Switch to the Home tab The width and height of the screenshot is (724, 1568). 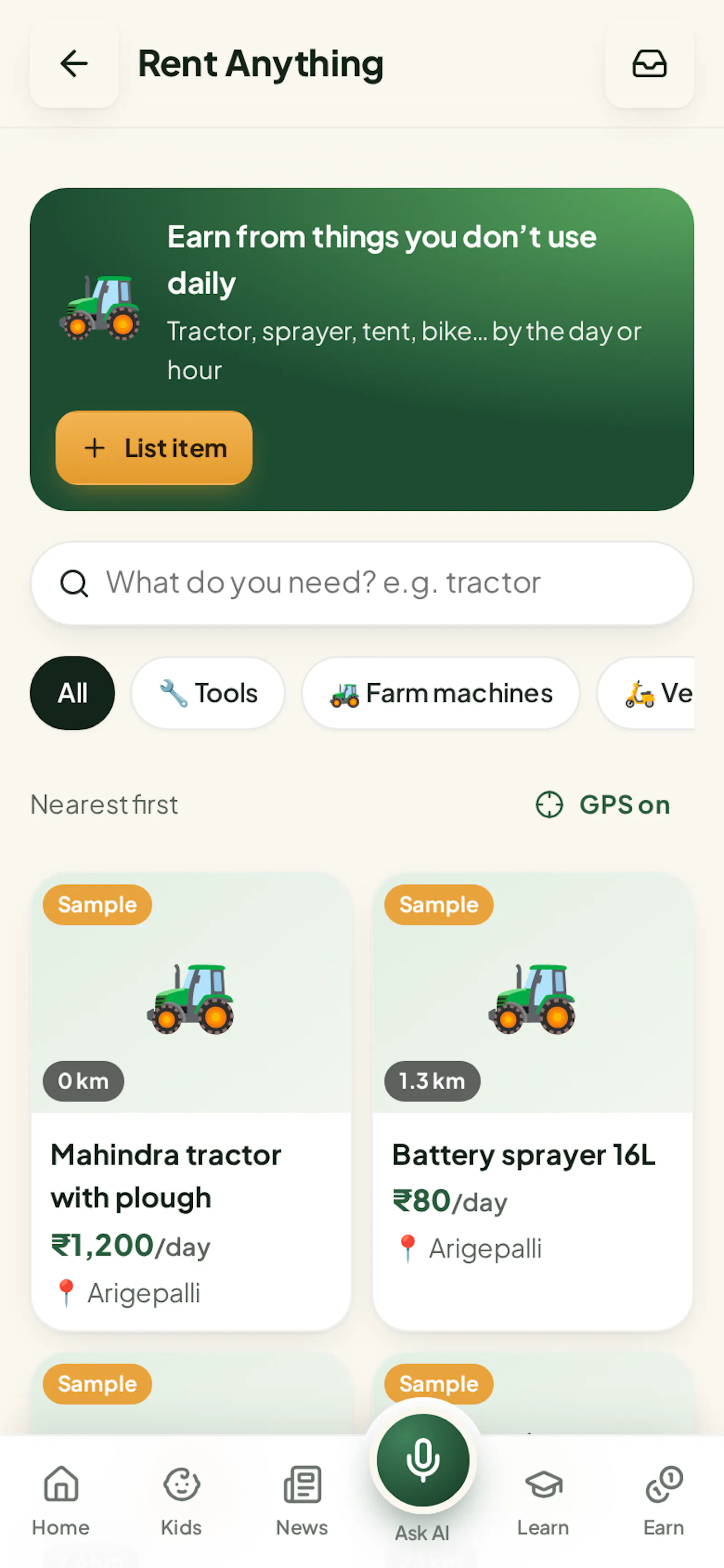coord(61,1501)
